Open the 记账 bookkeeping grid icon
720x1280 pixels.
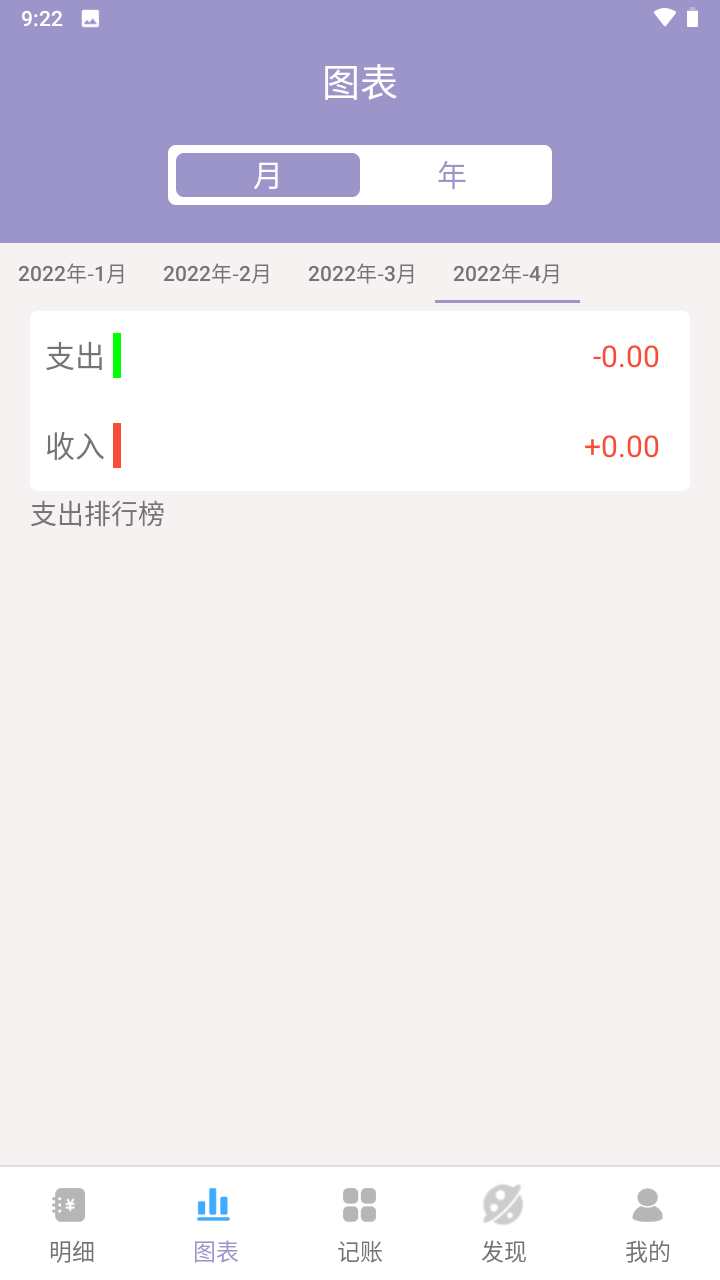tap(359, 1205)
